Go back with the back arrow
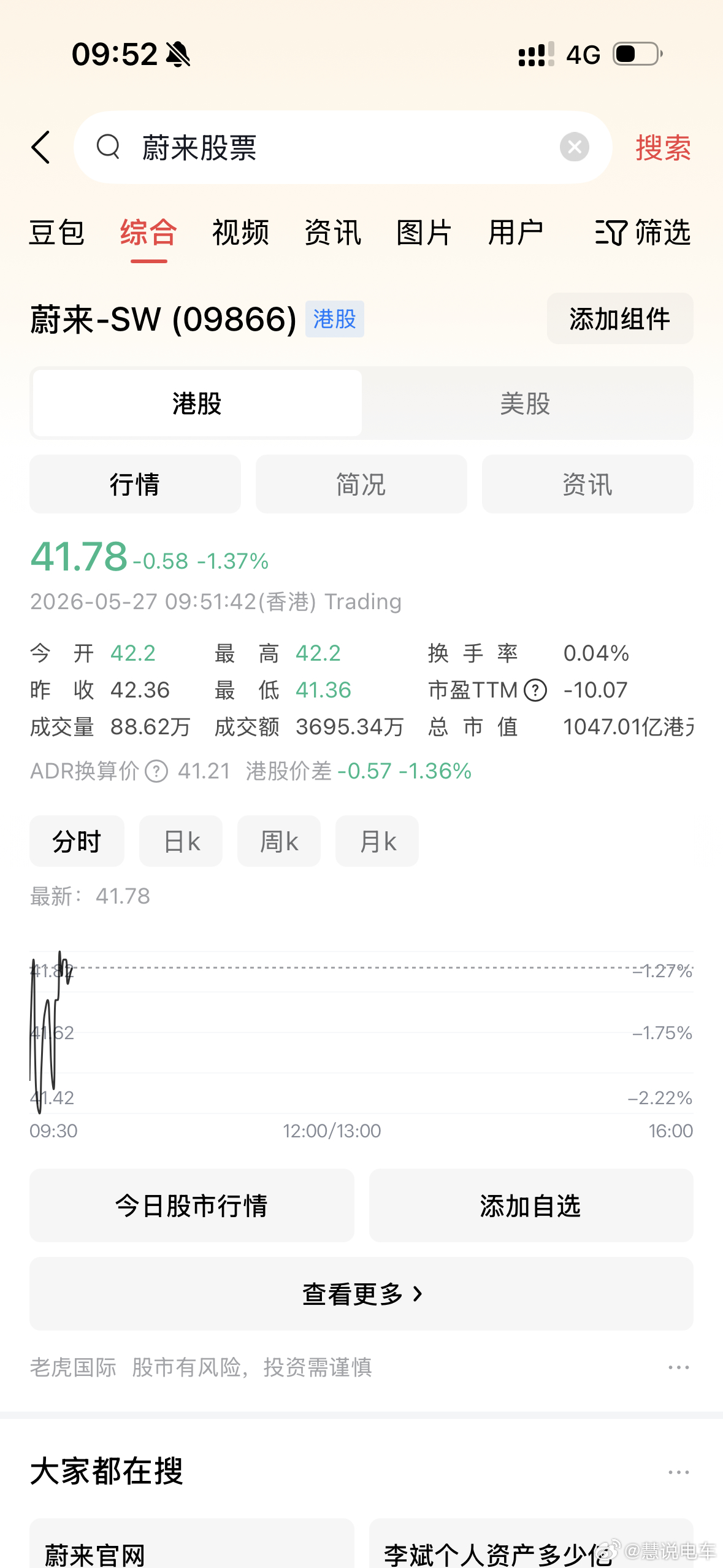Screen dimensions: 723x1568 pos(41,147)
